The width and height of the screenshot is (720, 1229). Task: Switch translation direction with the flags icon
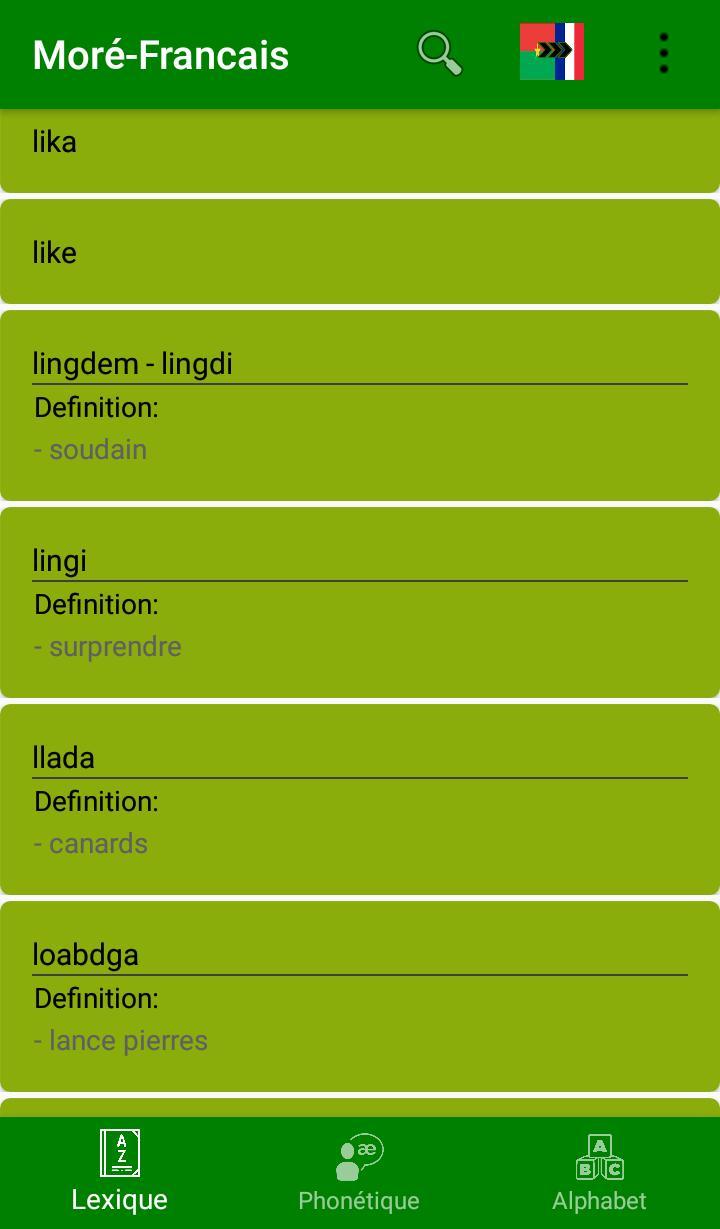click(x=551, y=52)
